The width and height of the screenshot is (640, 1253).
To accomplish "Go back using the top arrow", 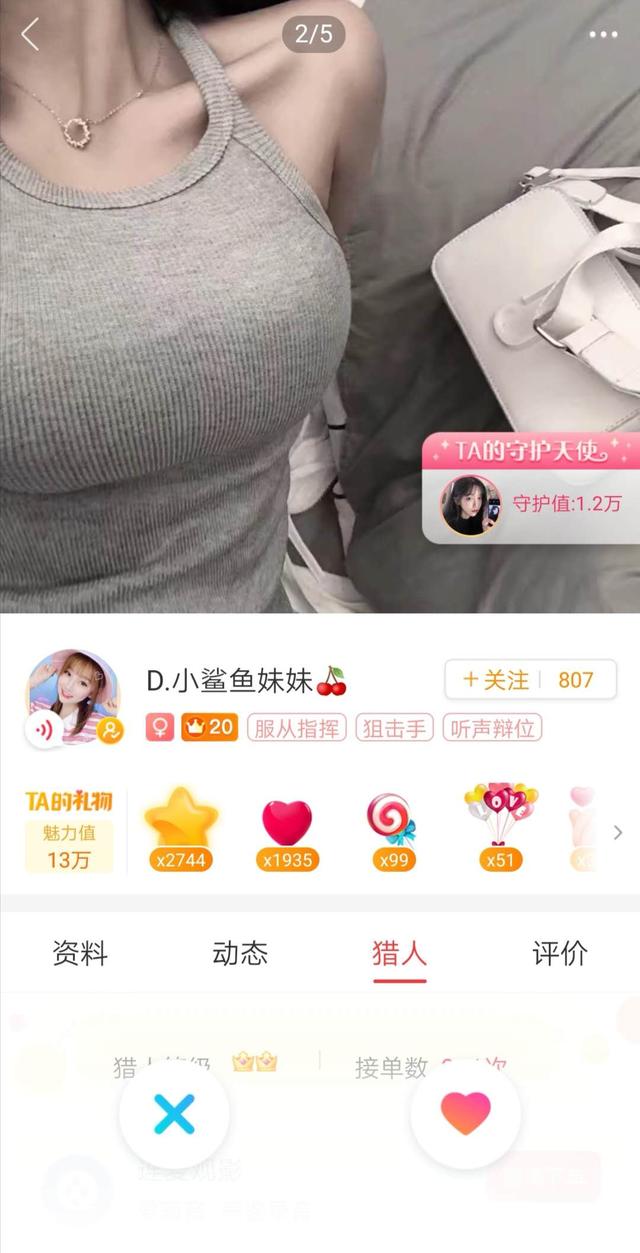I will [x=30, y=35].
